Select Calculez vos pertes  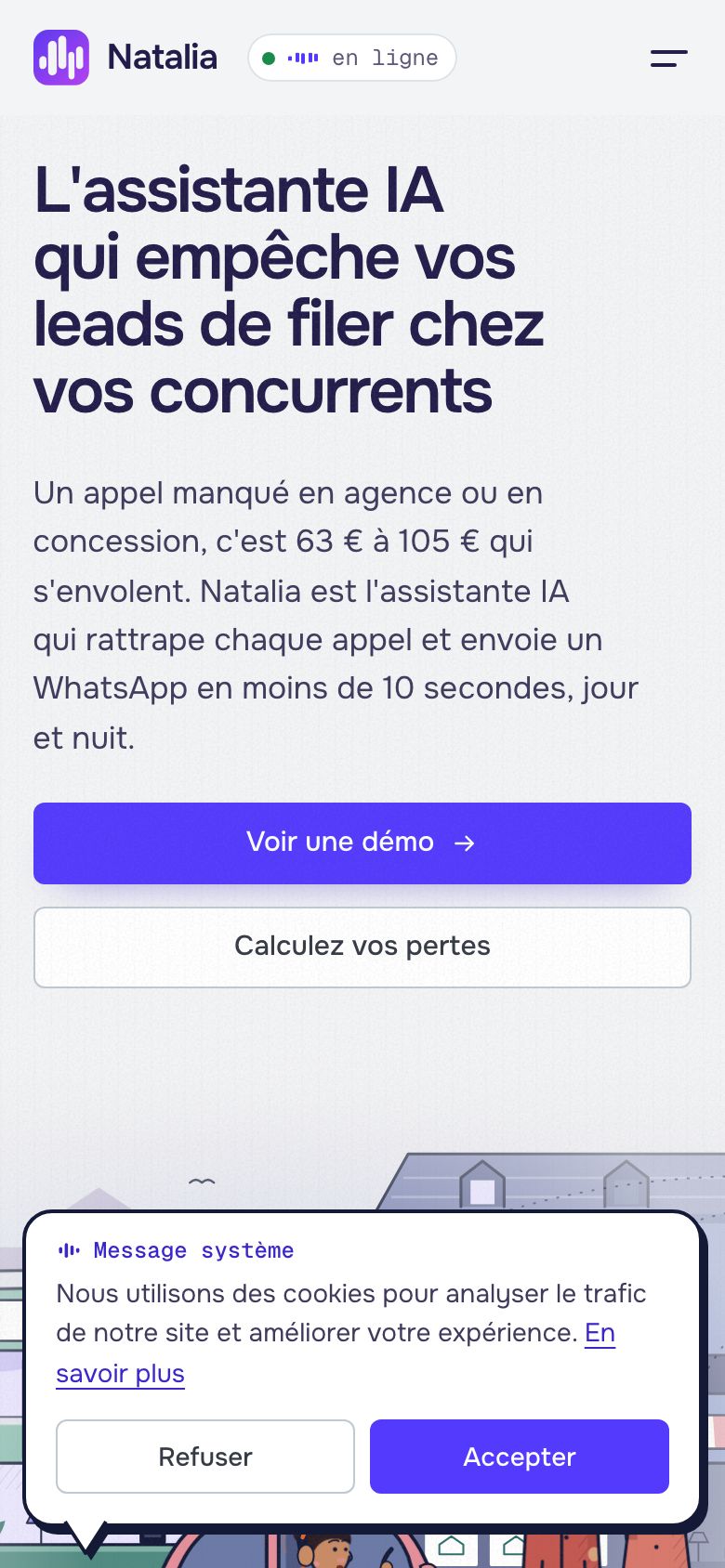tap(362, 947)
